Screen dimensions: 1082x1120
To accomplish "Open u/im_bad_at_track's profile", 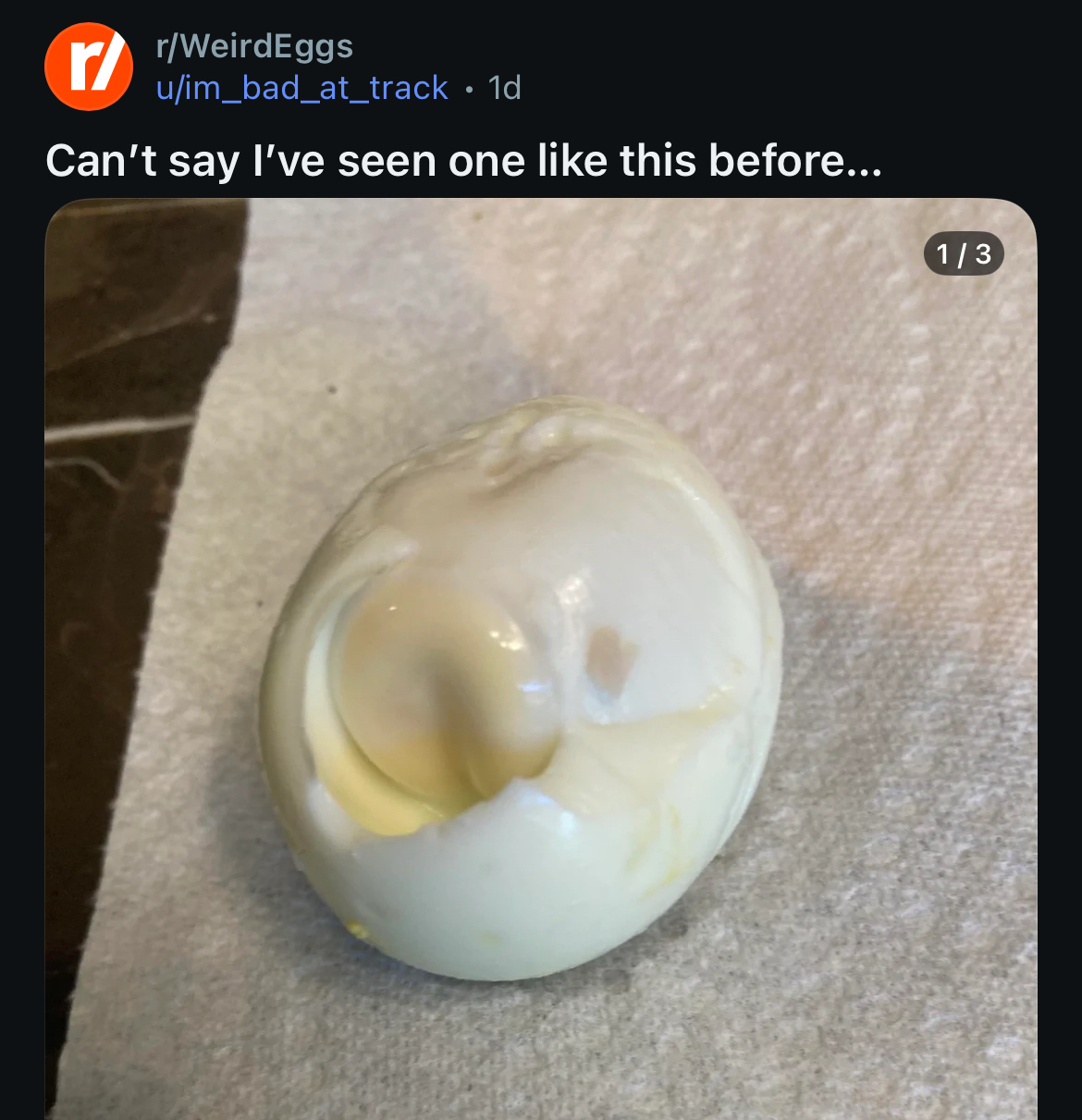I will 301,88.
